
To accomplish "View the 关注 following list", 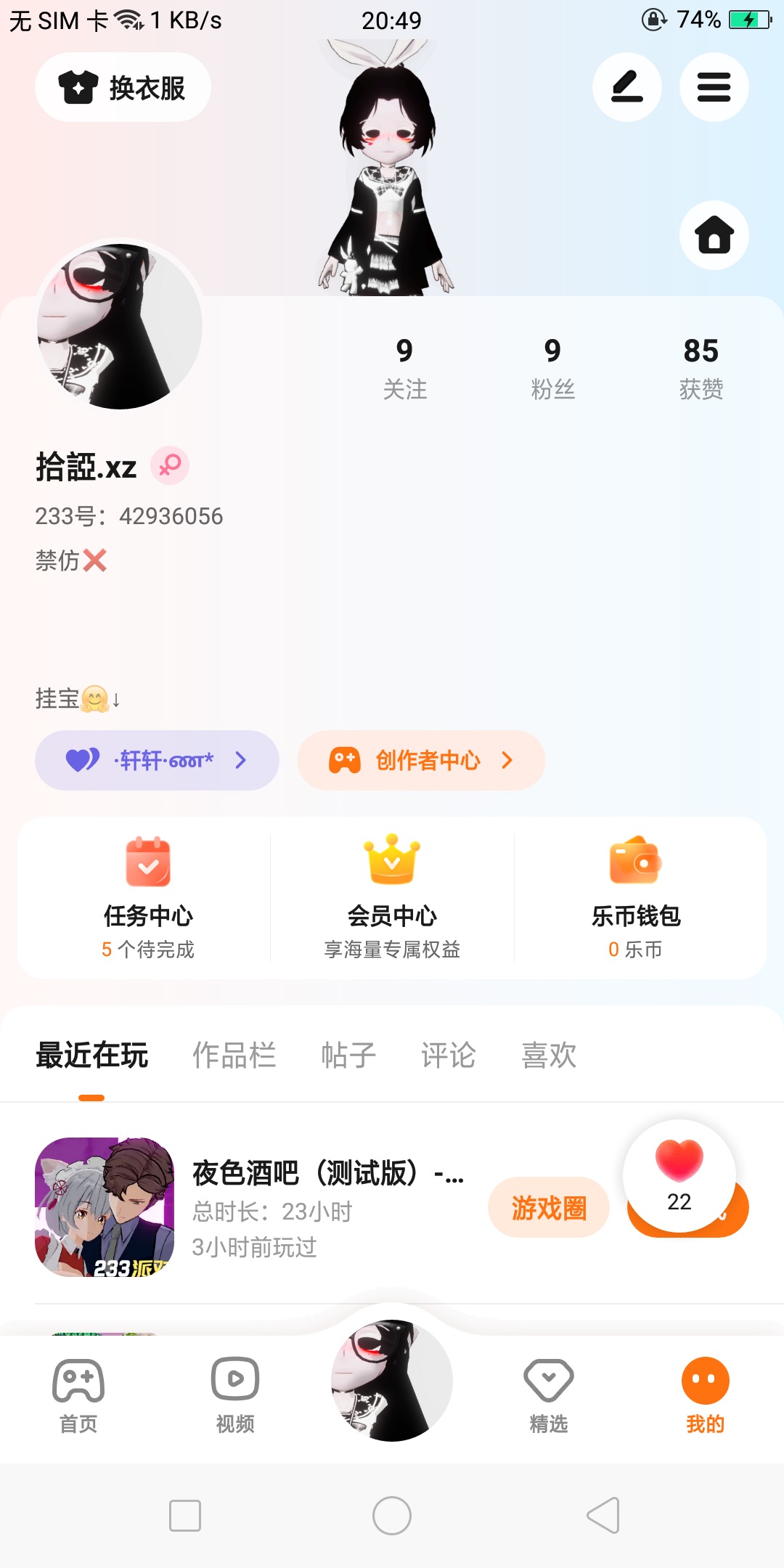I will (404, 368).
